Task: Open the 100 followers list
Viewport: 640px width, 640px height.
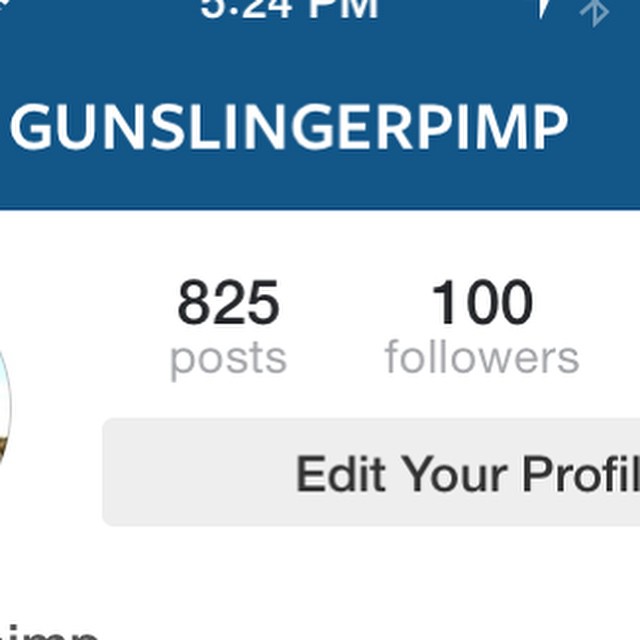Action: coord(482,329)
